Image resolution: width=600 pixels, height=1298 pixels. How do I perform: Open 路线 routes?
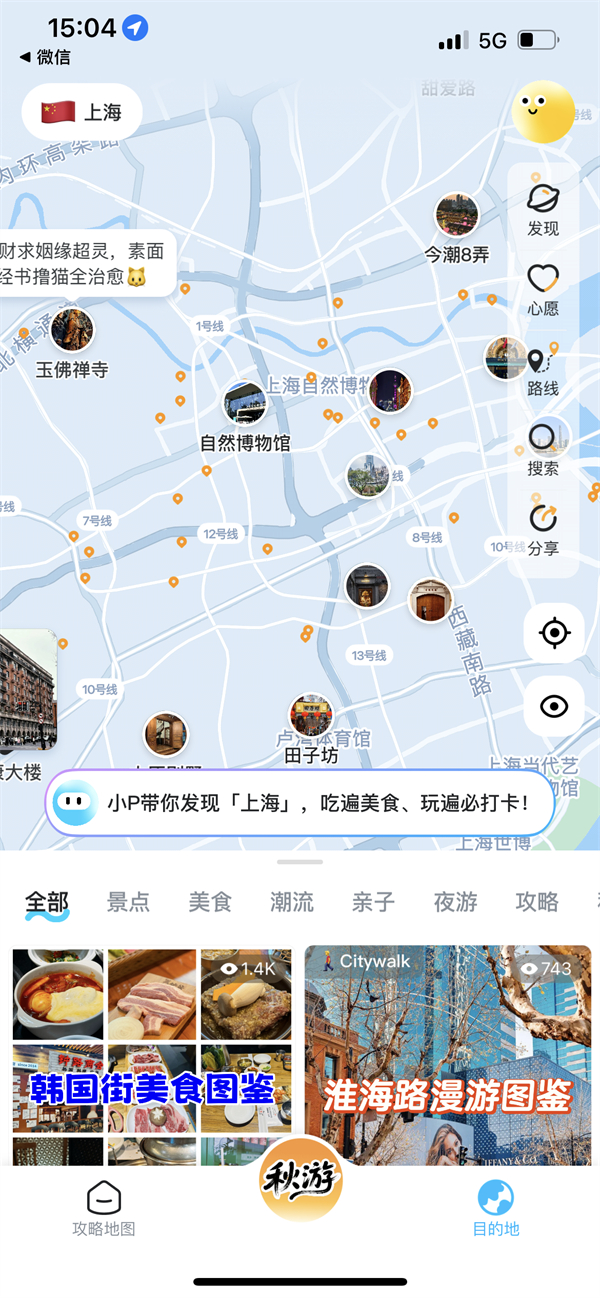click(543, 370)
